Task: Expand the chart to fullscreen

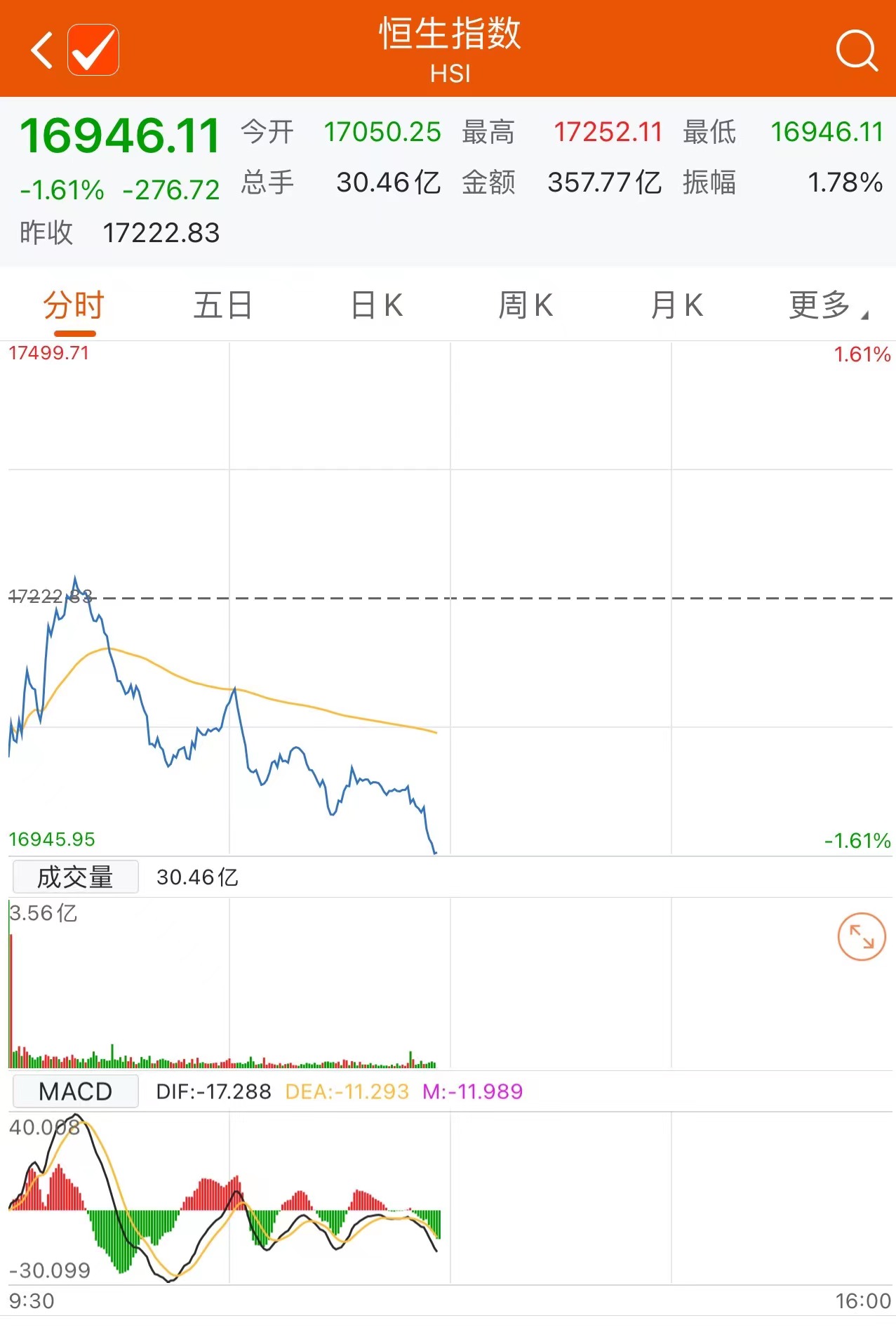Action: point(862,936)
